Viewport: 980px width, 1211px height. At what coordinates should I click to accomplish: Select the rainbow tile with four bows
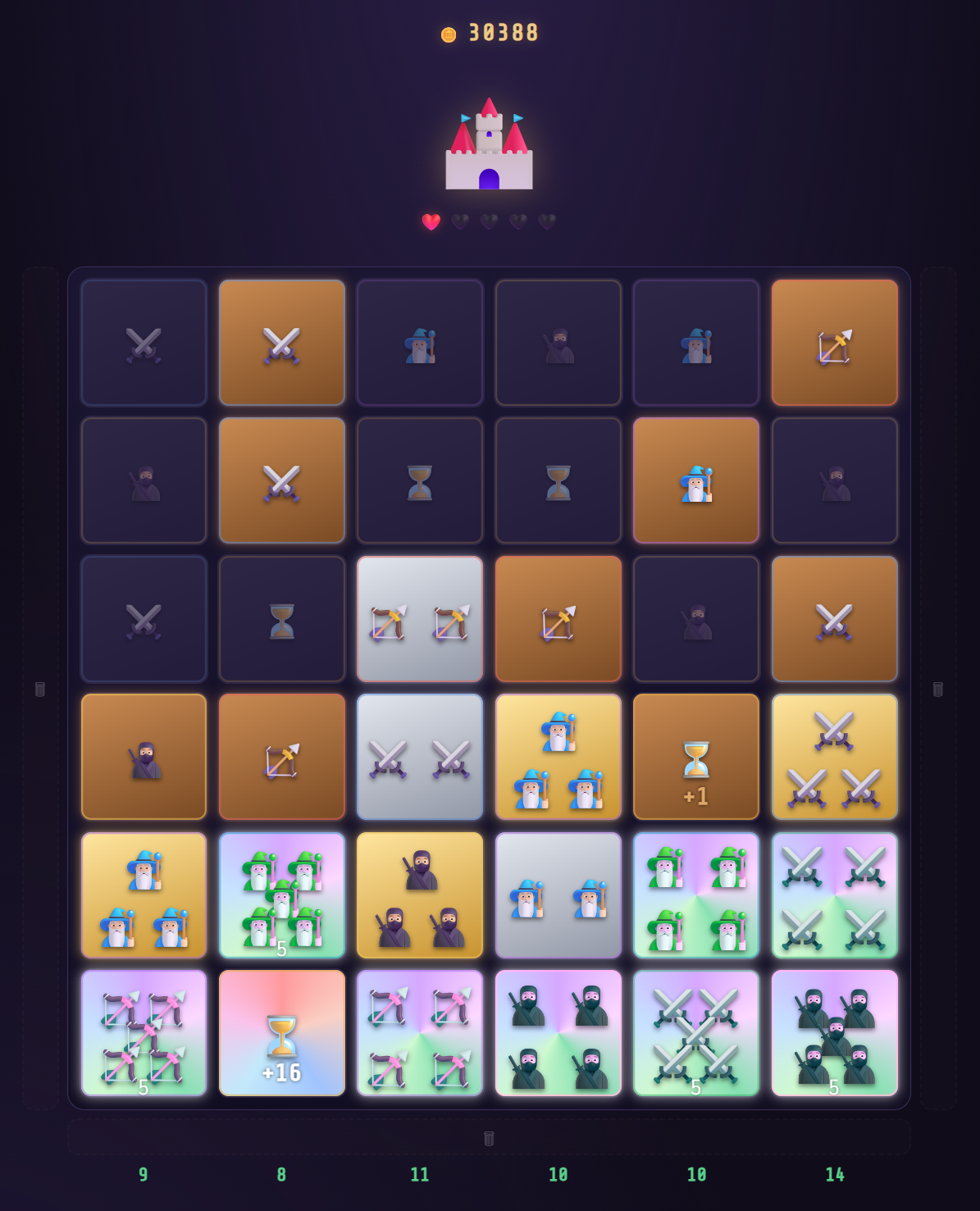pos(420,1033)
